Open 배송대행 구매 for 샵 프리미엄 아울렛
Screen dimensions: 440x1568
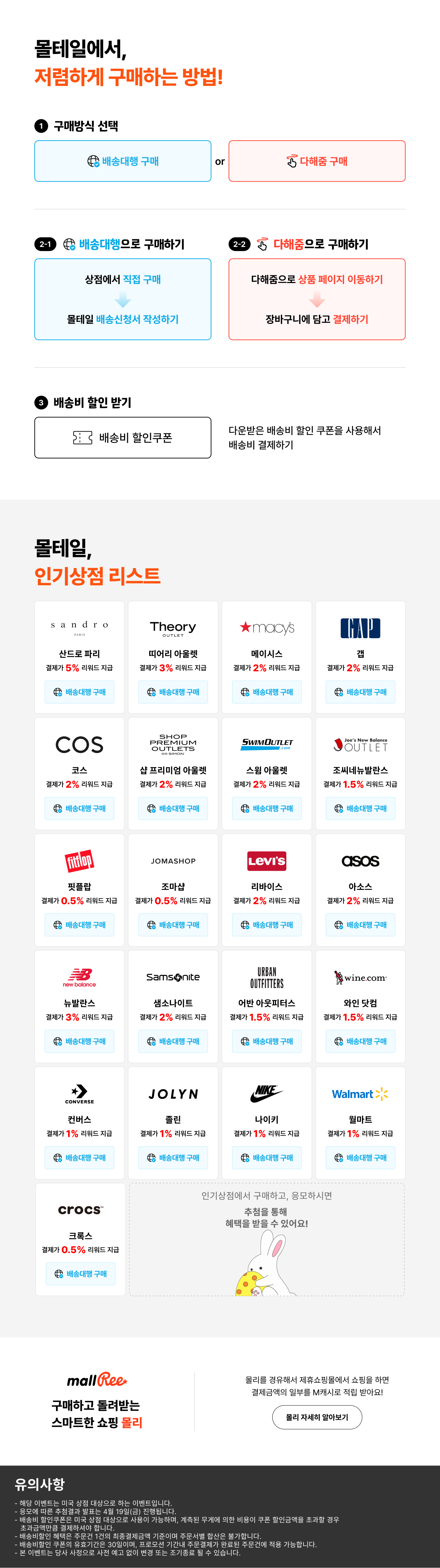click(x=173, y=808)
